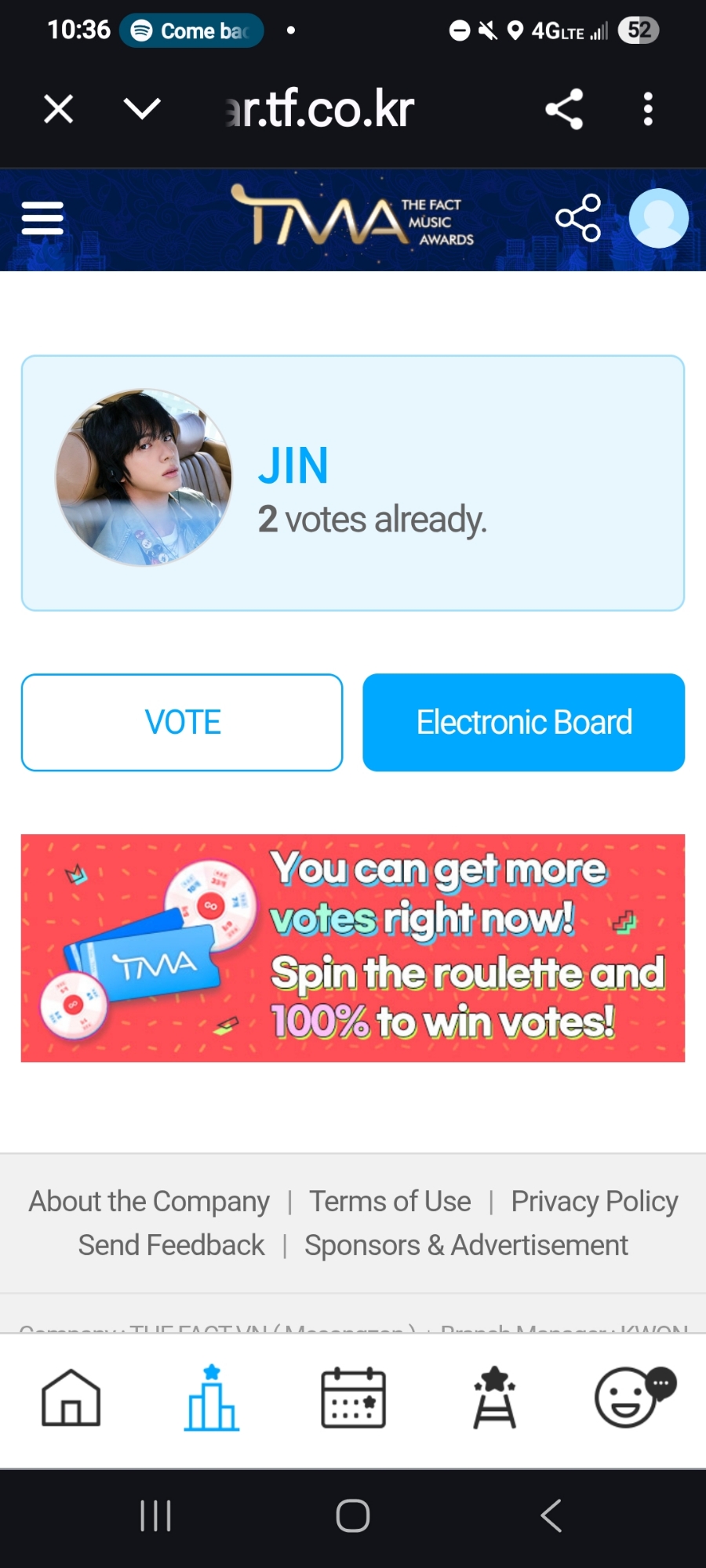The height and width of the screenshot is (1568, 706).
Task: Open the browser overflow menu
Action: tap(648, 109)
